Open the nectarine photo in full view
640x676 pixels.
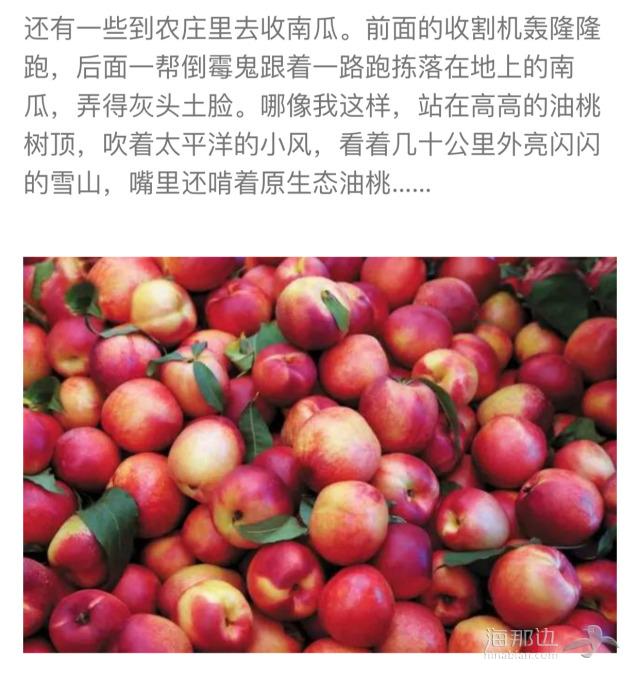tap(320, 455)
